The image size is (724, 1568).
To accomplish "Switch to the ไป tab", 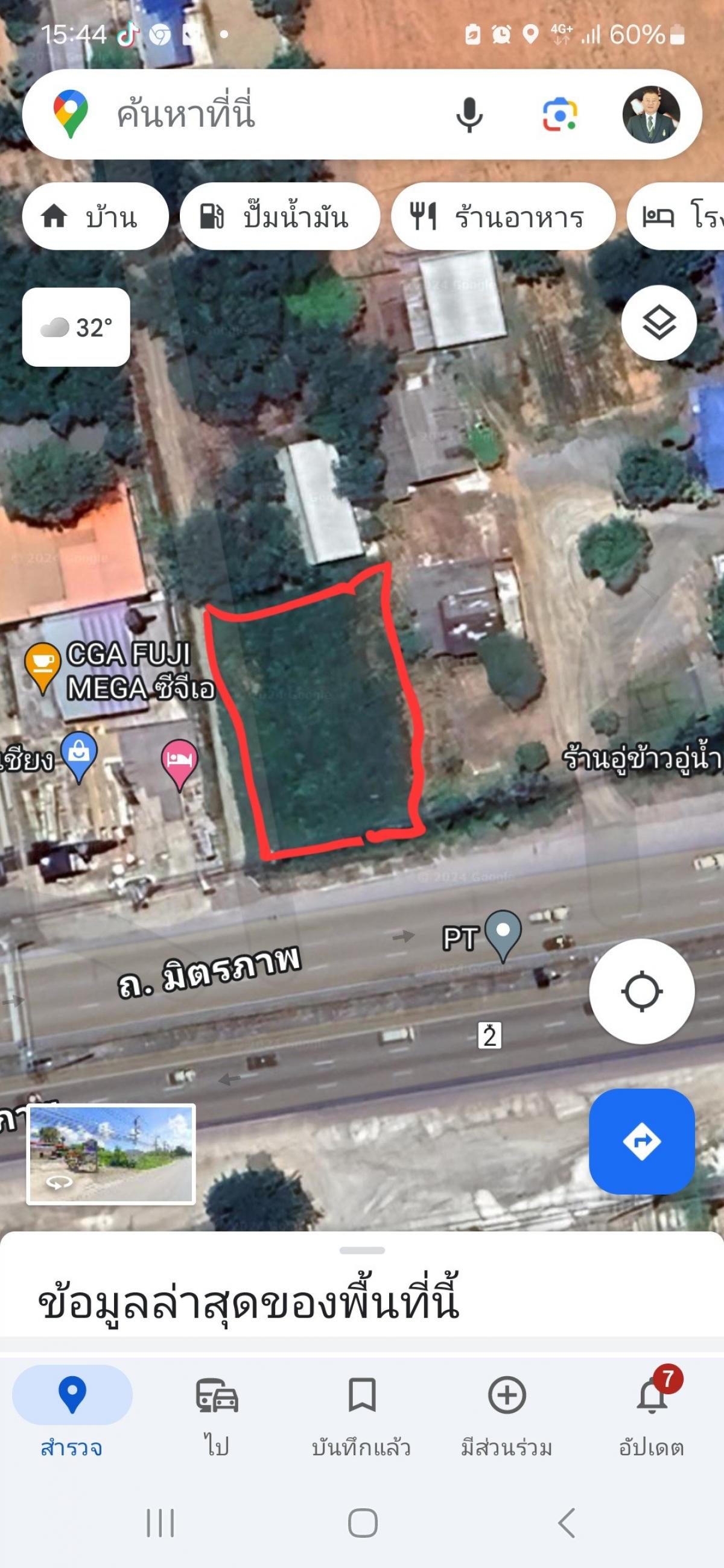I will [x=217, y=1418].
